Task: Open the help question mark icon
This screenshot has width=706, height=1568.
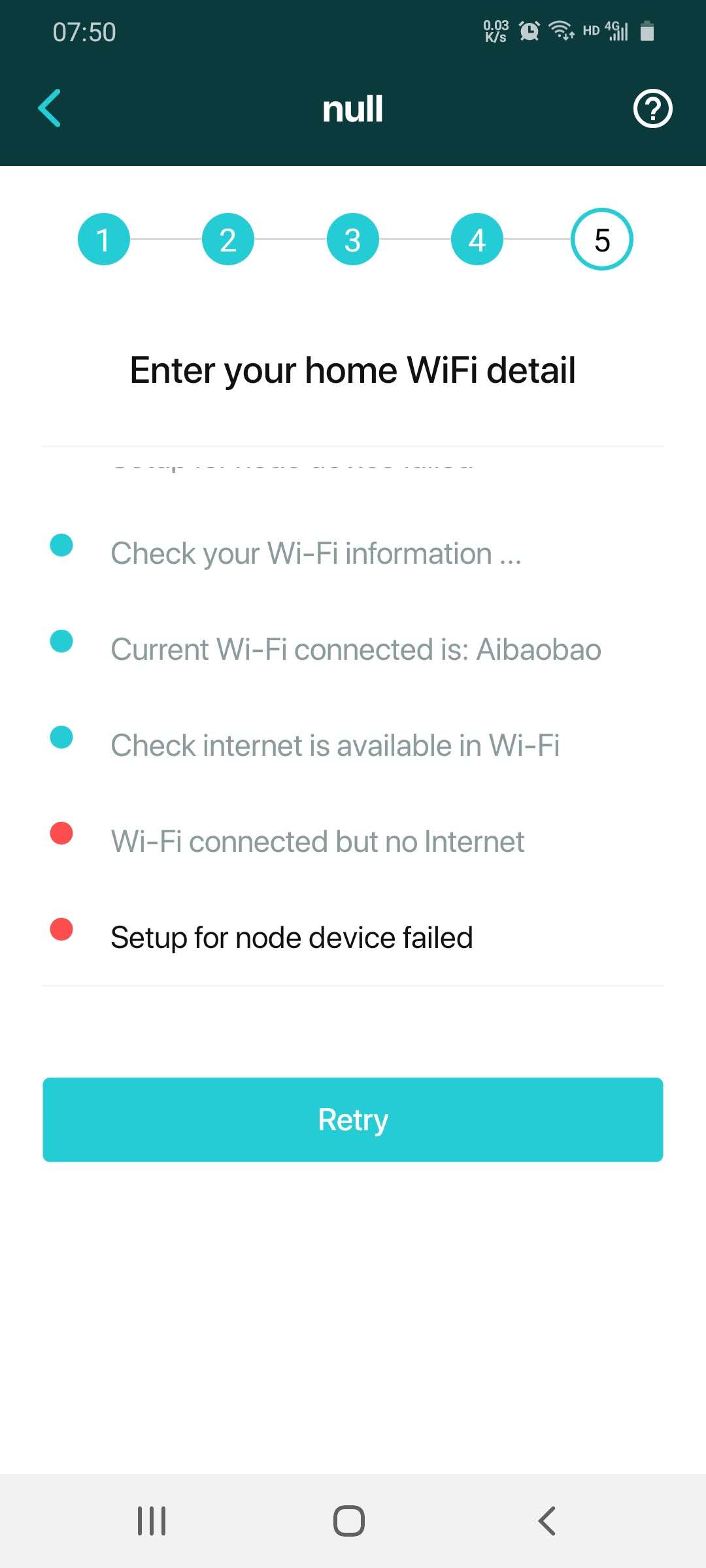Action: tap(652, 108)
